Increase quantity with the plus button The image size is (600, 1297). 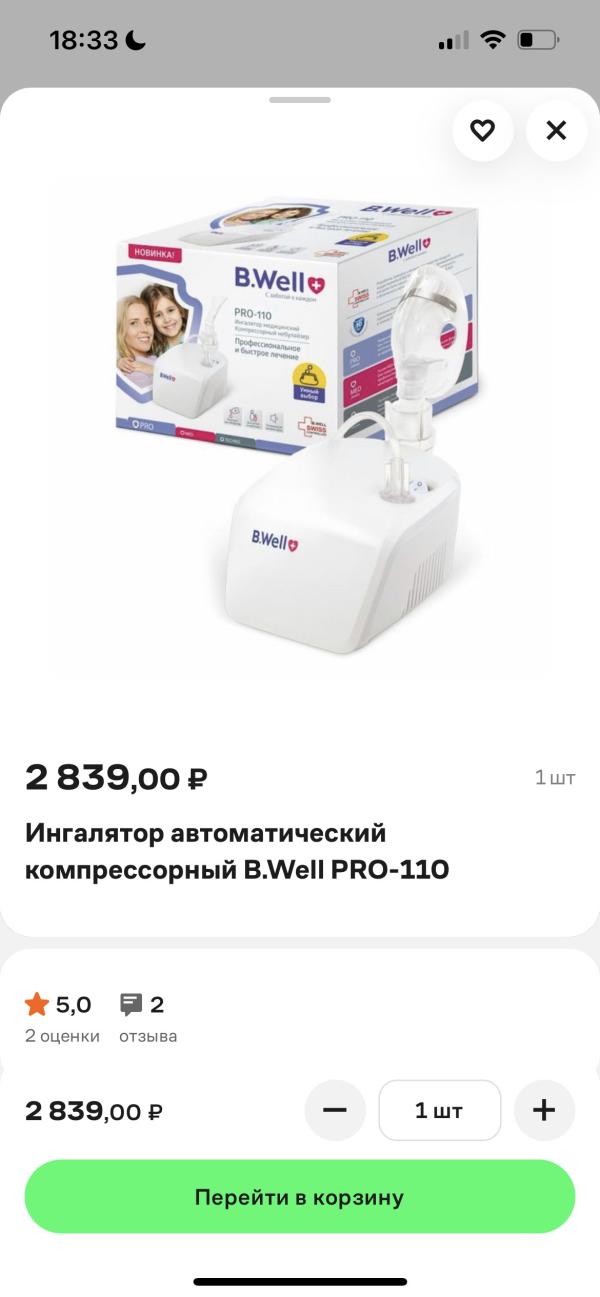point(544,1110)
